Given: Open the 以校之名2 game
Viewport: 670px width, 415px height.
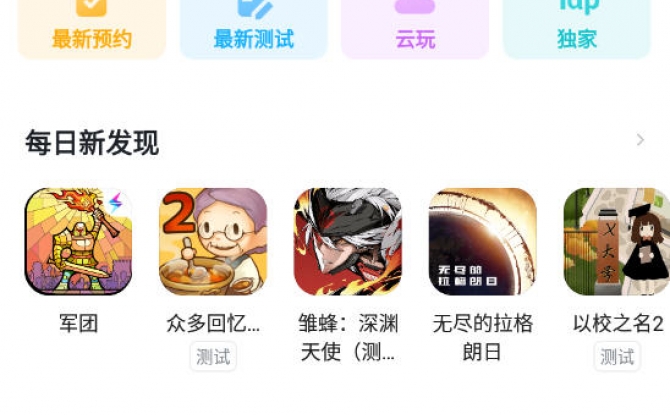Looking at the screenshot, I should (x=616, y=242).
